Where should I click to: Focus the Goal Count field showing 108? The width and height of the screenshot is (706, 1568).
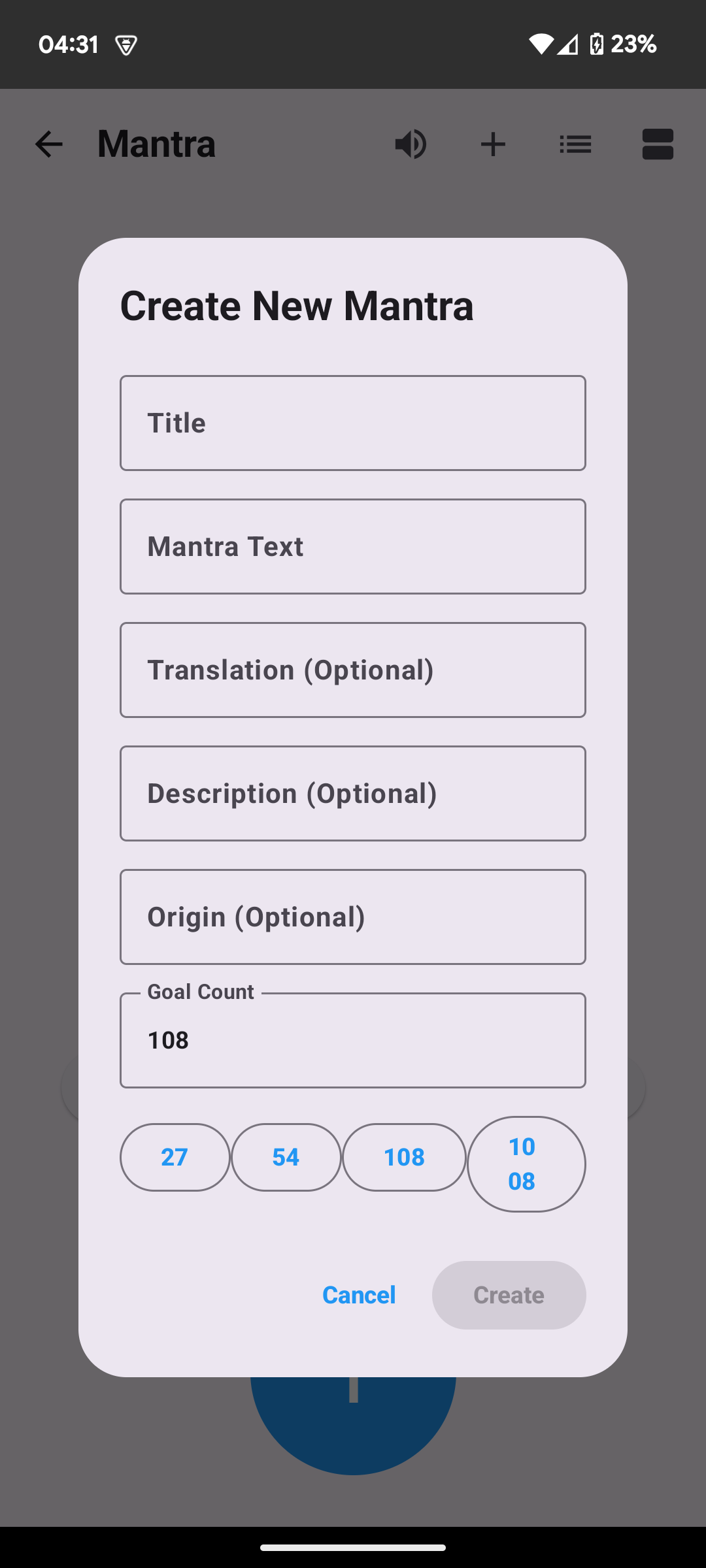(x=352, y=1039)
